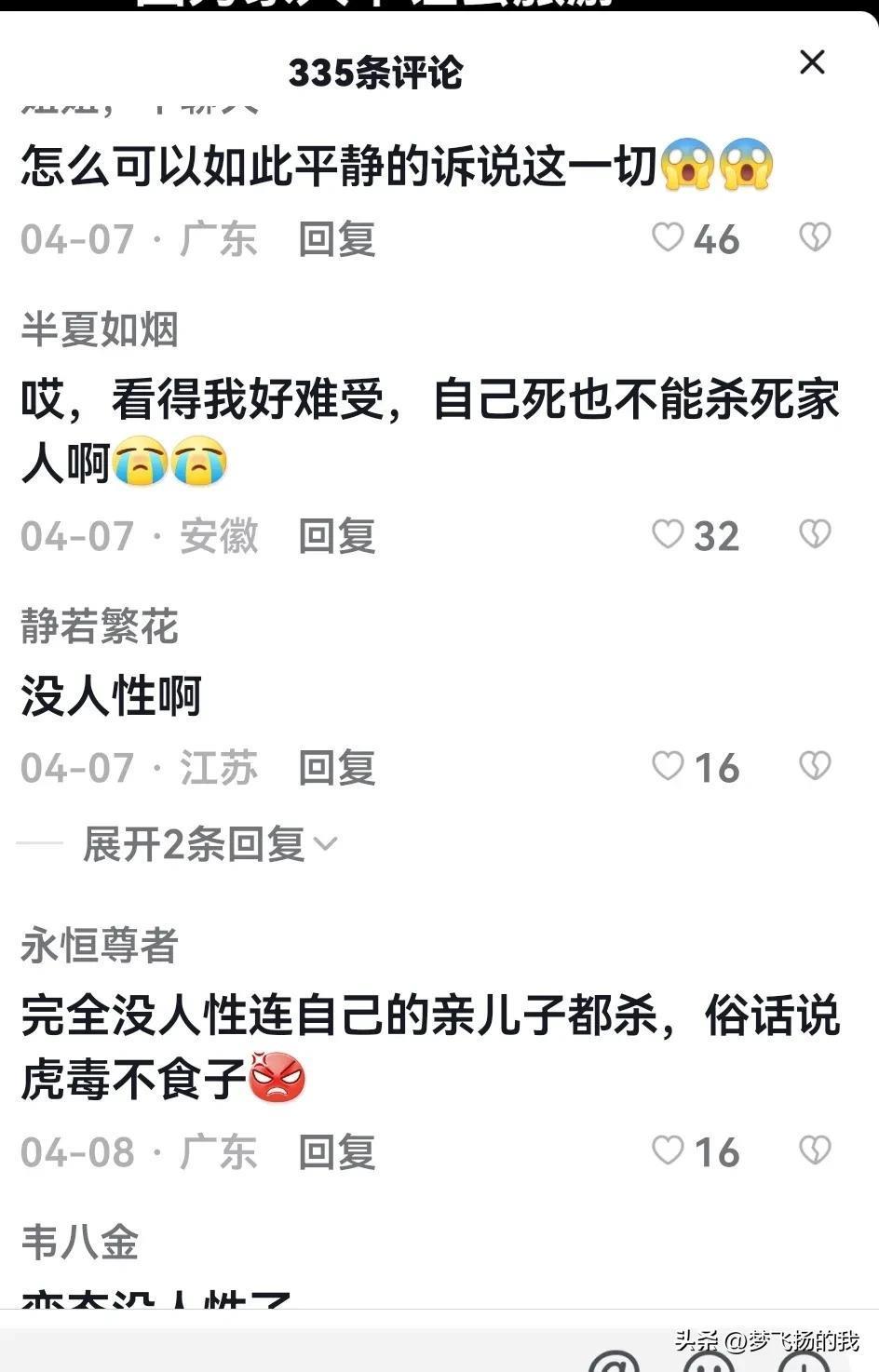Dislike 半夏如烟's comment
This screenshot has height=1372, width=879.
point(815,534)
